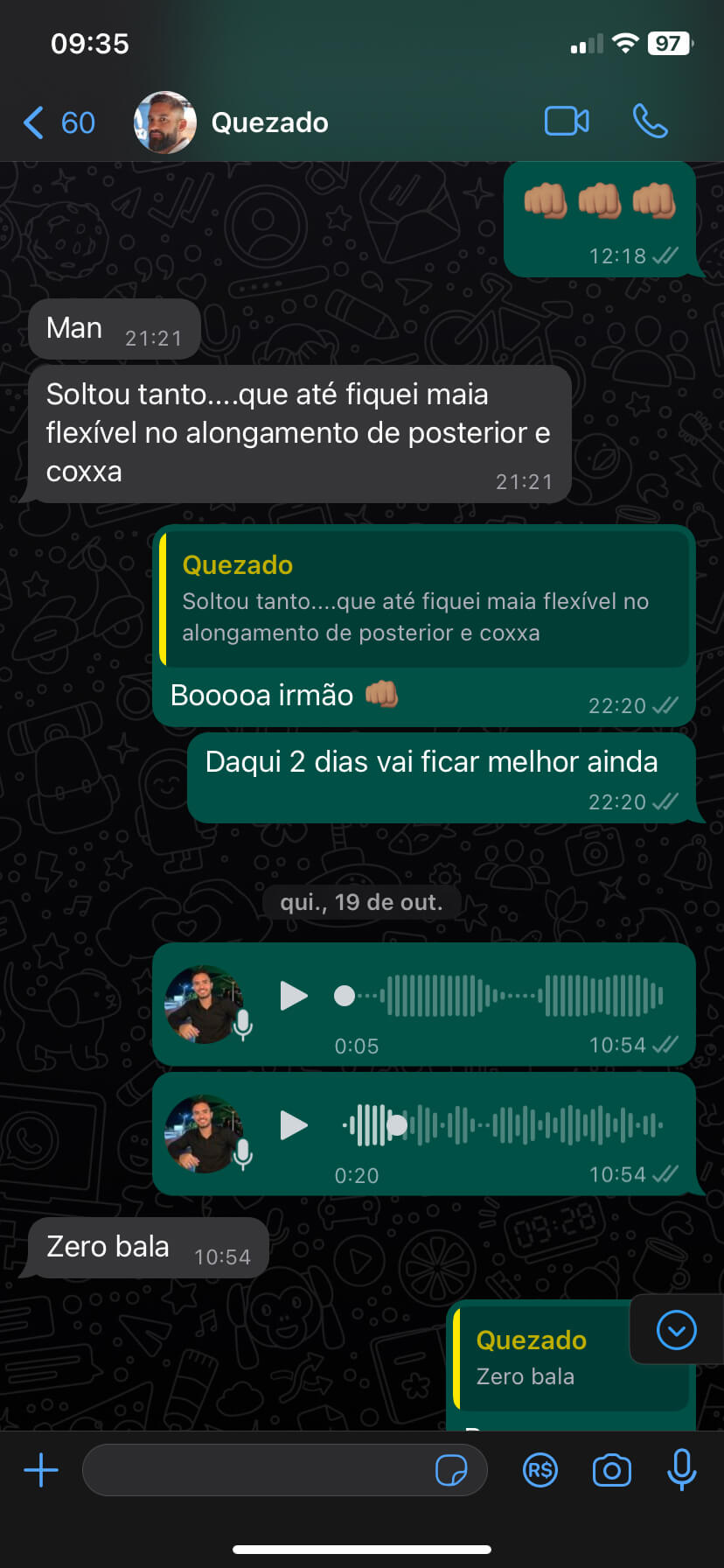Open the R$ payment option
Viewport: 724px width, 1568px height.
(540, 1470)
